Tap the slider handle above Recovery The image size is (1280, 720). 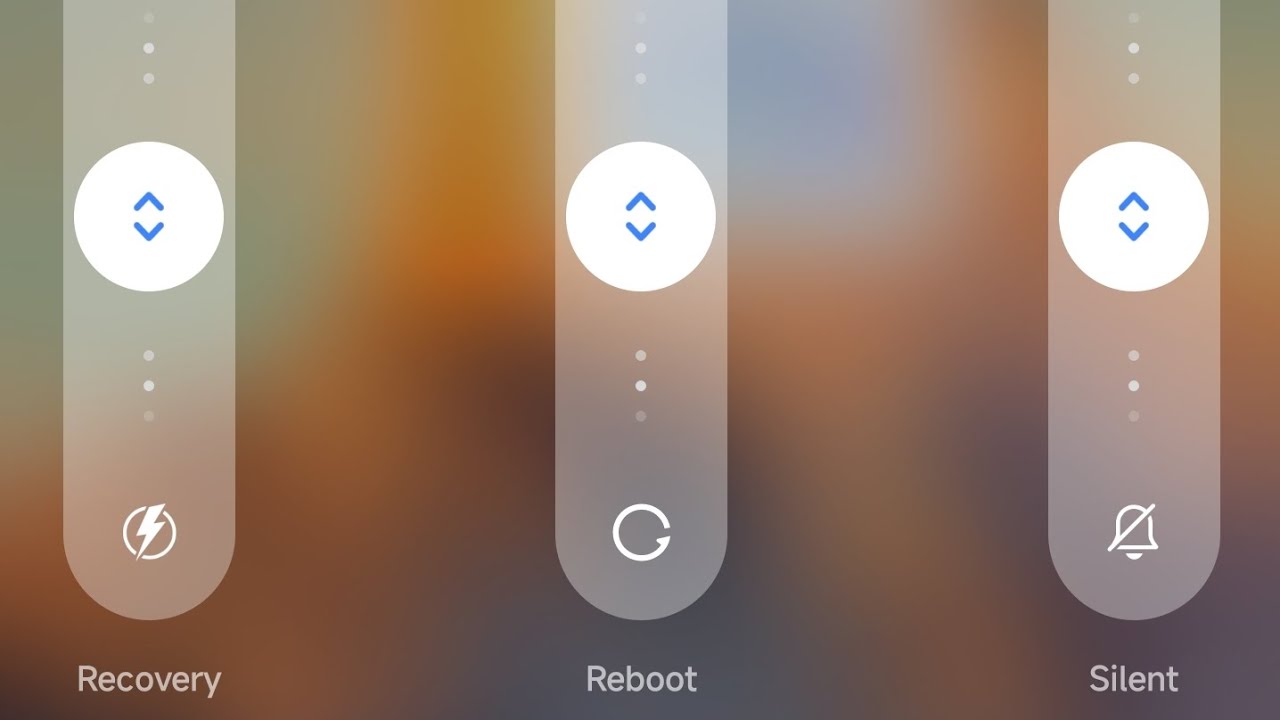point(149,216)
